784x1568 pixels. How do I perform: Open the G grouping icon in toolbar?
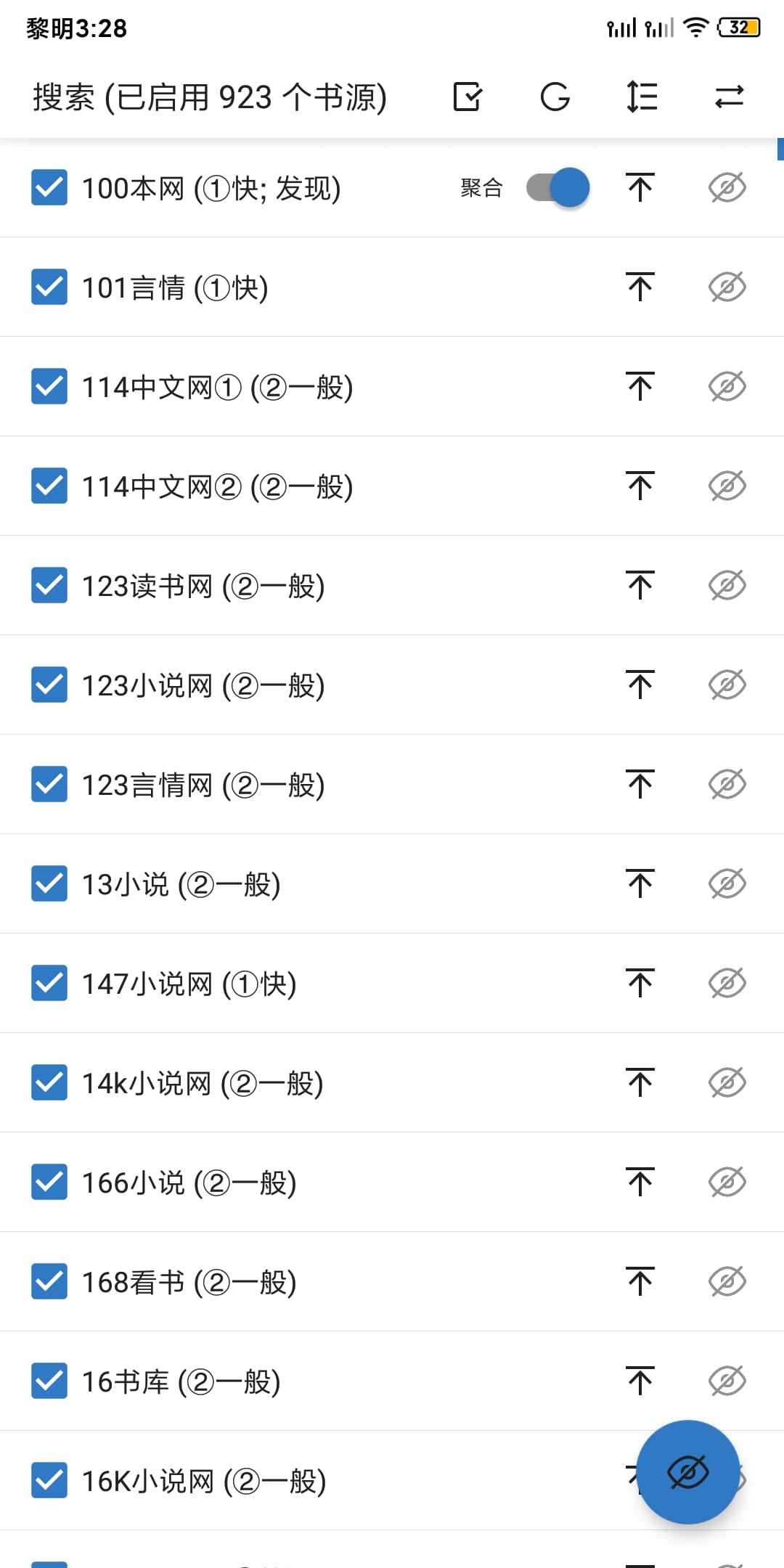tap(555, 97)
